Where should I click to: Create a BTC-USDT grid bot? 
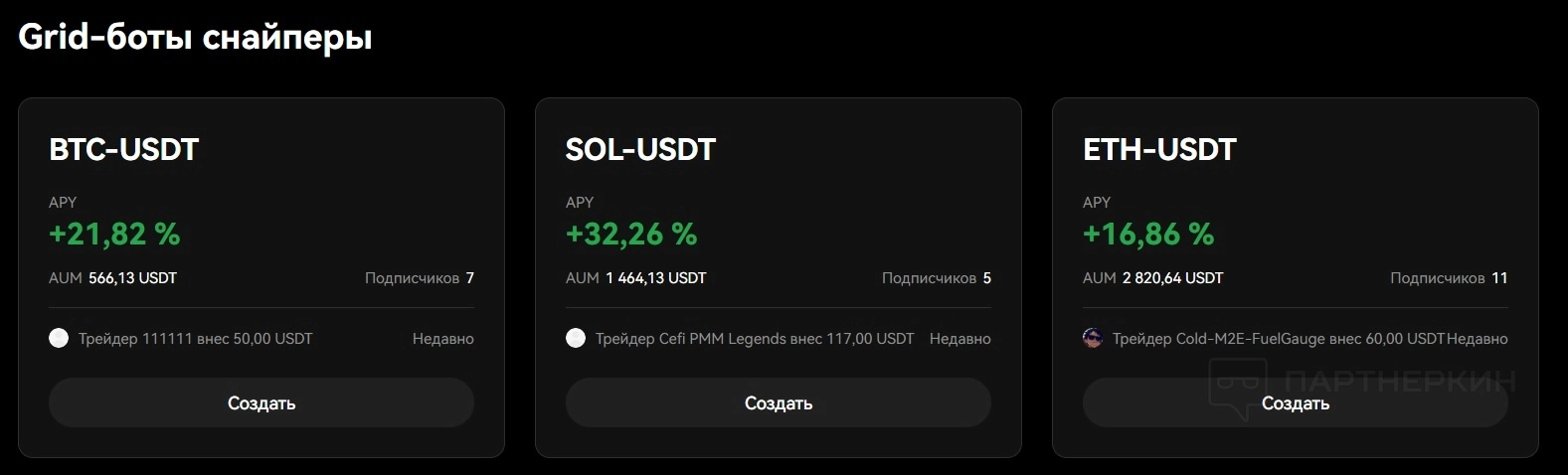pos(261,402)
